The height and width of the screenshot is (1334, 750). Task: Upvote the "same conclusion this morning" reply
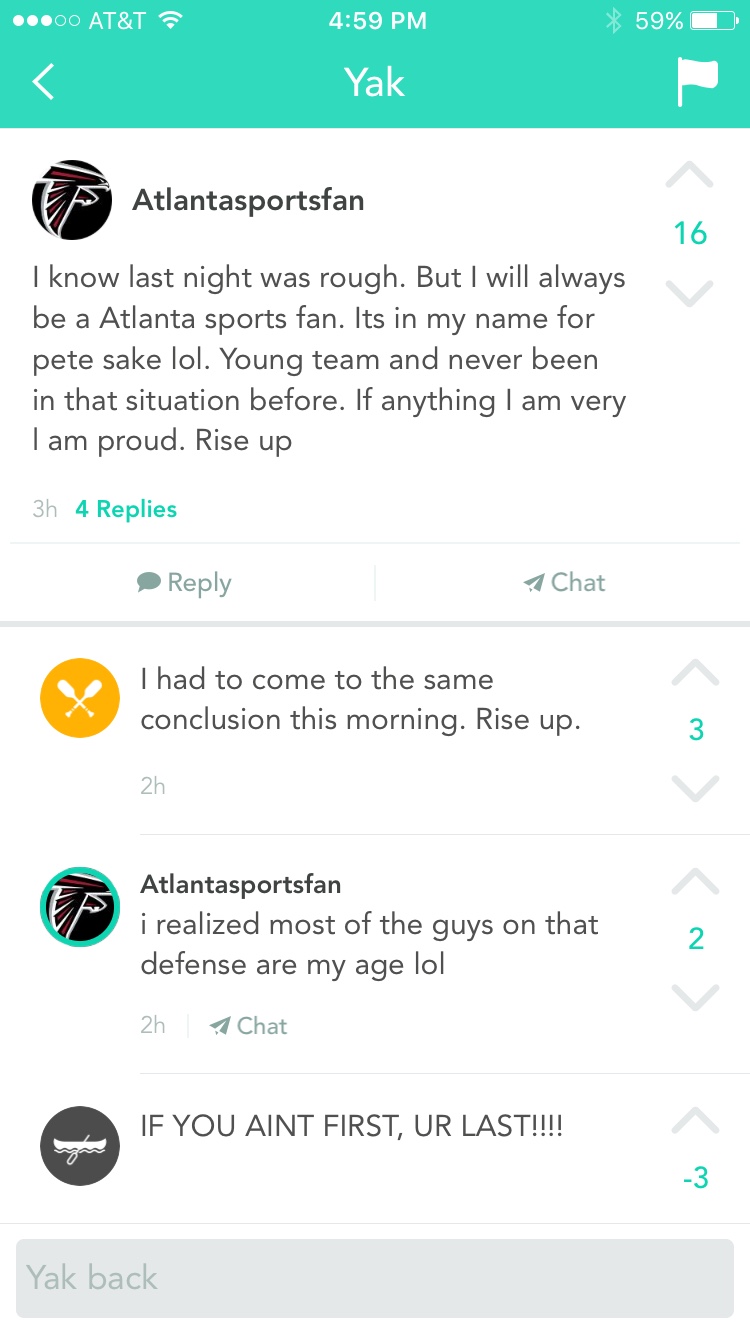point(696,673)
